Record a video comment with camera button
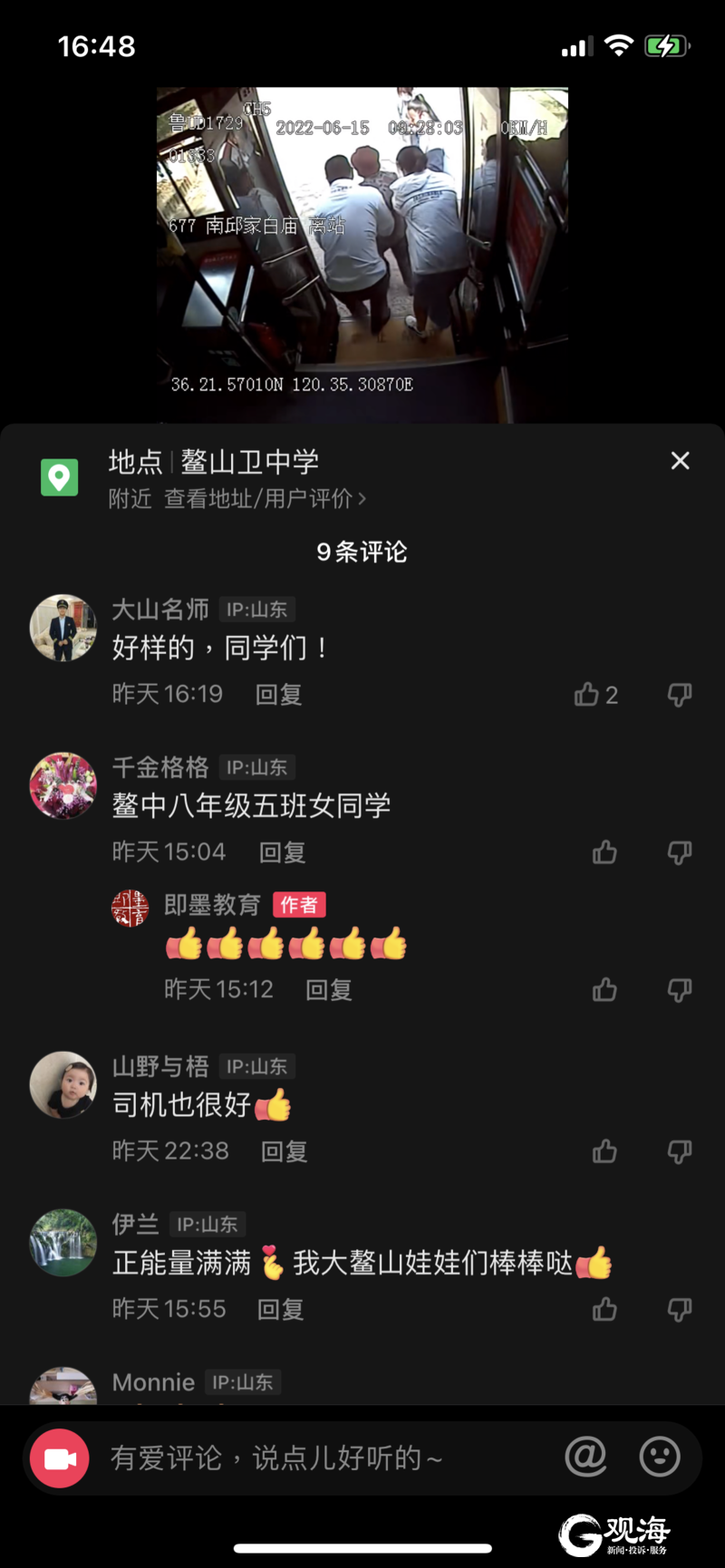This screenshot has width=725, height=1568. point(60,1458)
